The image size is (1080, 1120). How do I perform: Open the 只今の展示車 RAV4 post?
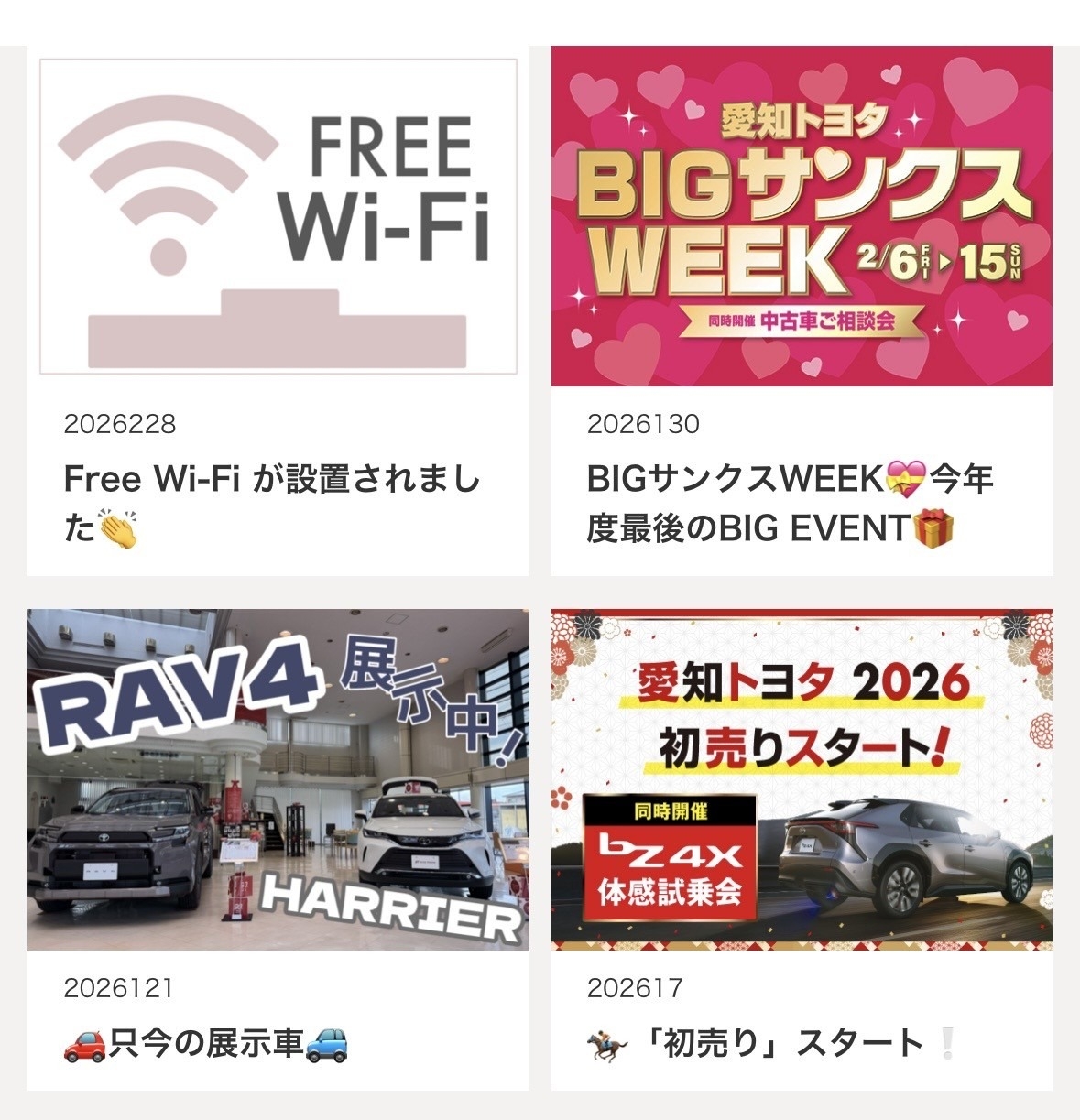pos(278,848)
